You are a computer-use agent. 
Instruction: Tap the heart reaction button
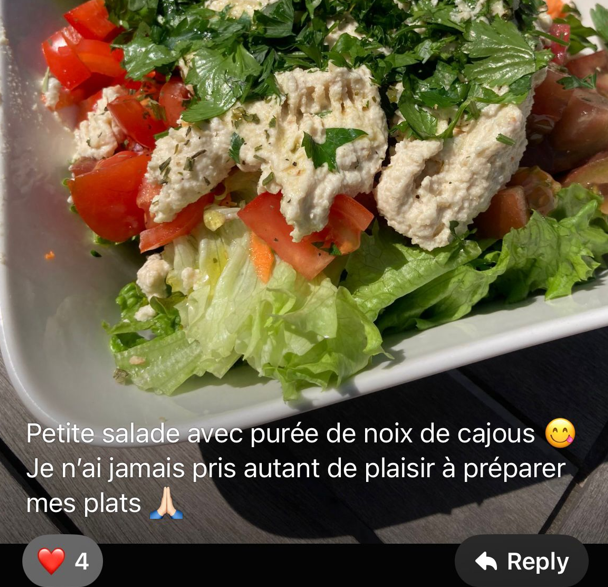(x=62, y=561)
